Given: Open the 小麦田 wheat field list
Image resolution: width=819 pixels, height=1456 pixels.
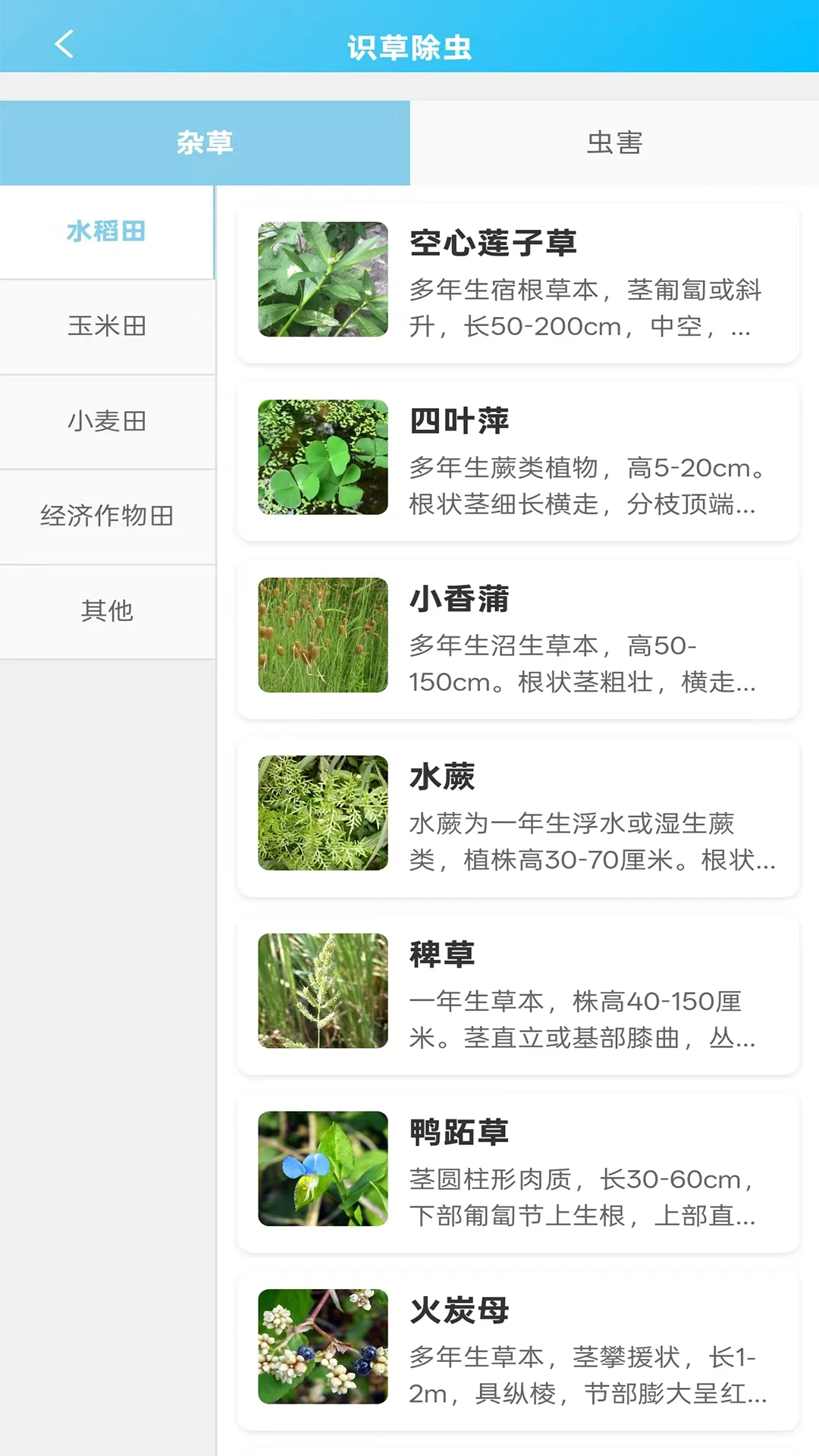Looking at the screenshot, I should pos(106,422).
